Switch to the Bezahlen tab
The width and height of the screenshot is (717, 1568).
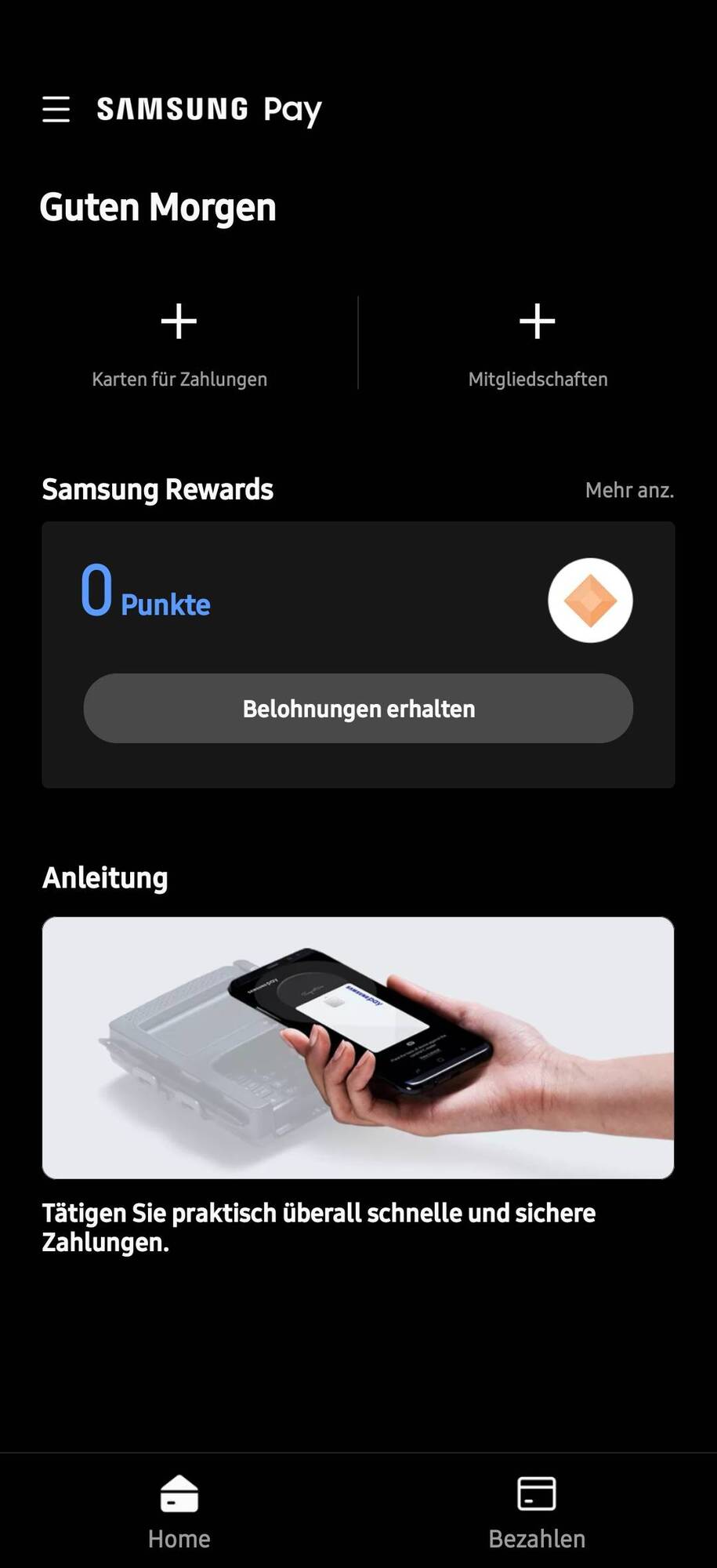(x=537, y=1511)
